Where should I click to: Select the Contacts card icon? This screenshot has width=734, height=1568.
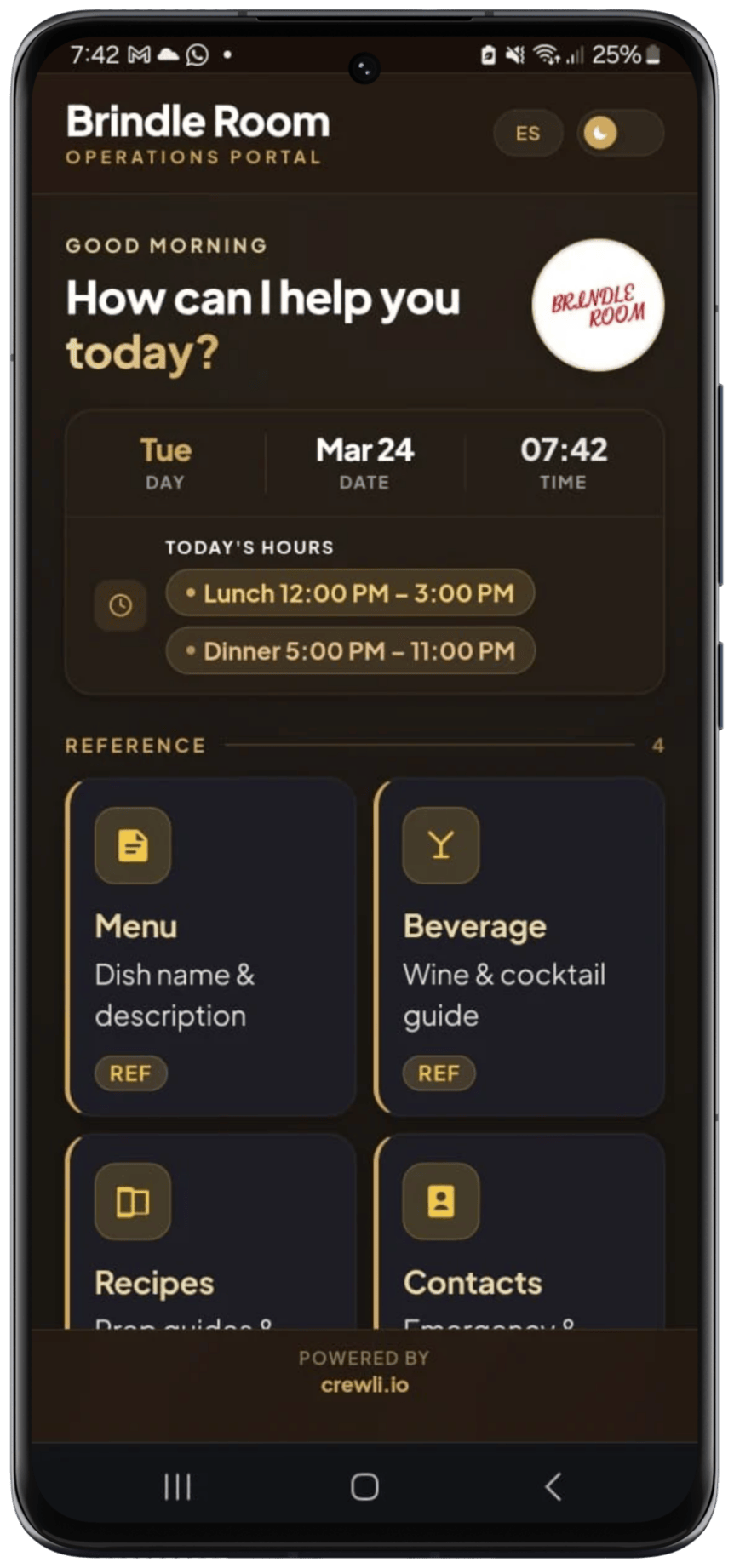pyautogui.click(x=440, y=1203)
